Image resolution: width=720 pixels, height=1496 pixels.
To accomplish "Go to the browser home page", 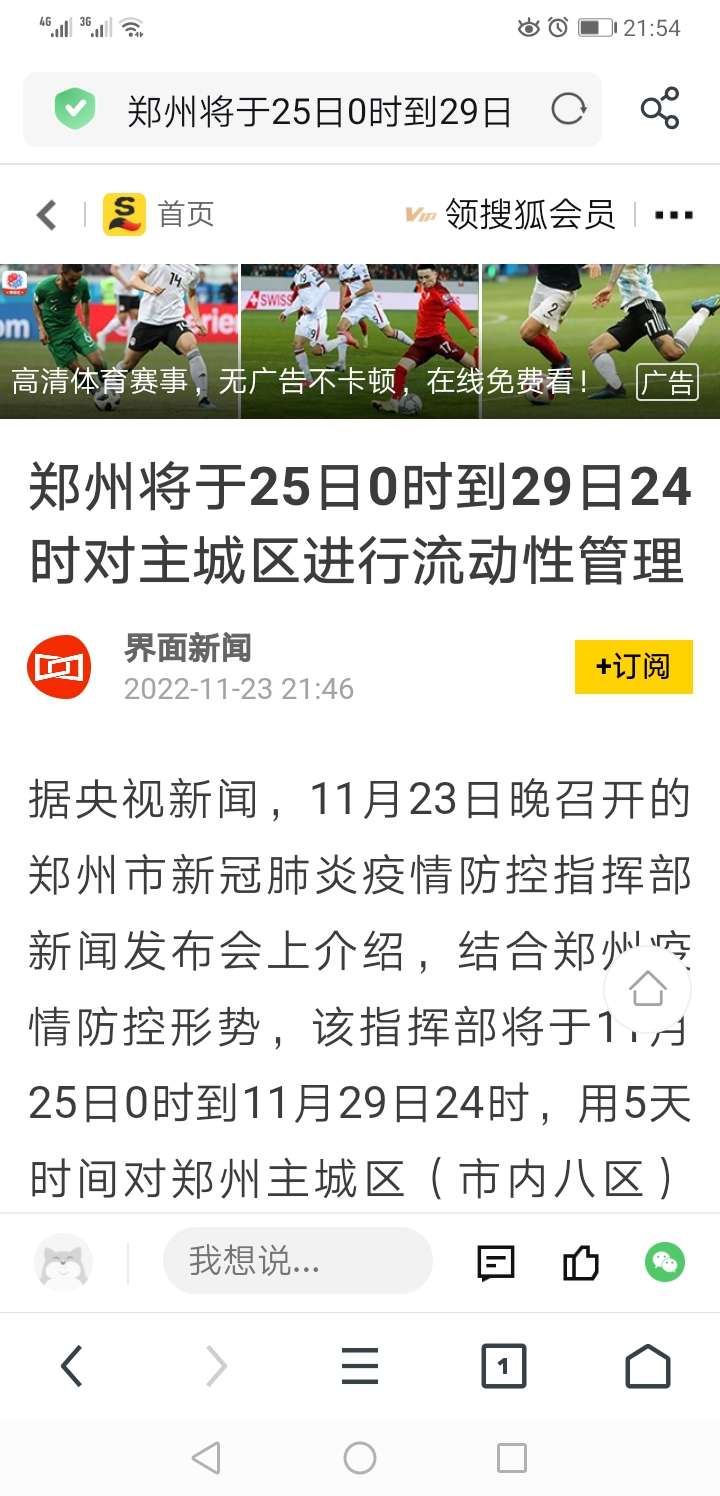I will [x=647, y=1366].
